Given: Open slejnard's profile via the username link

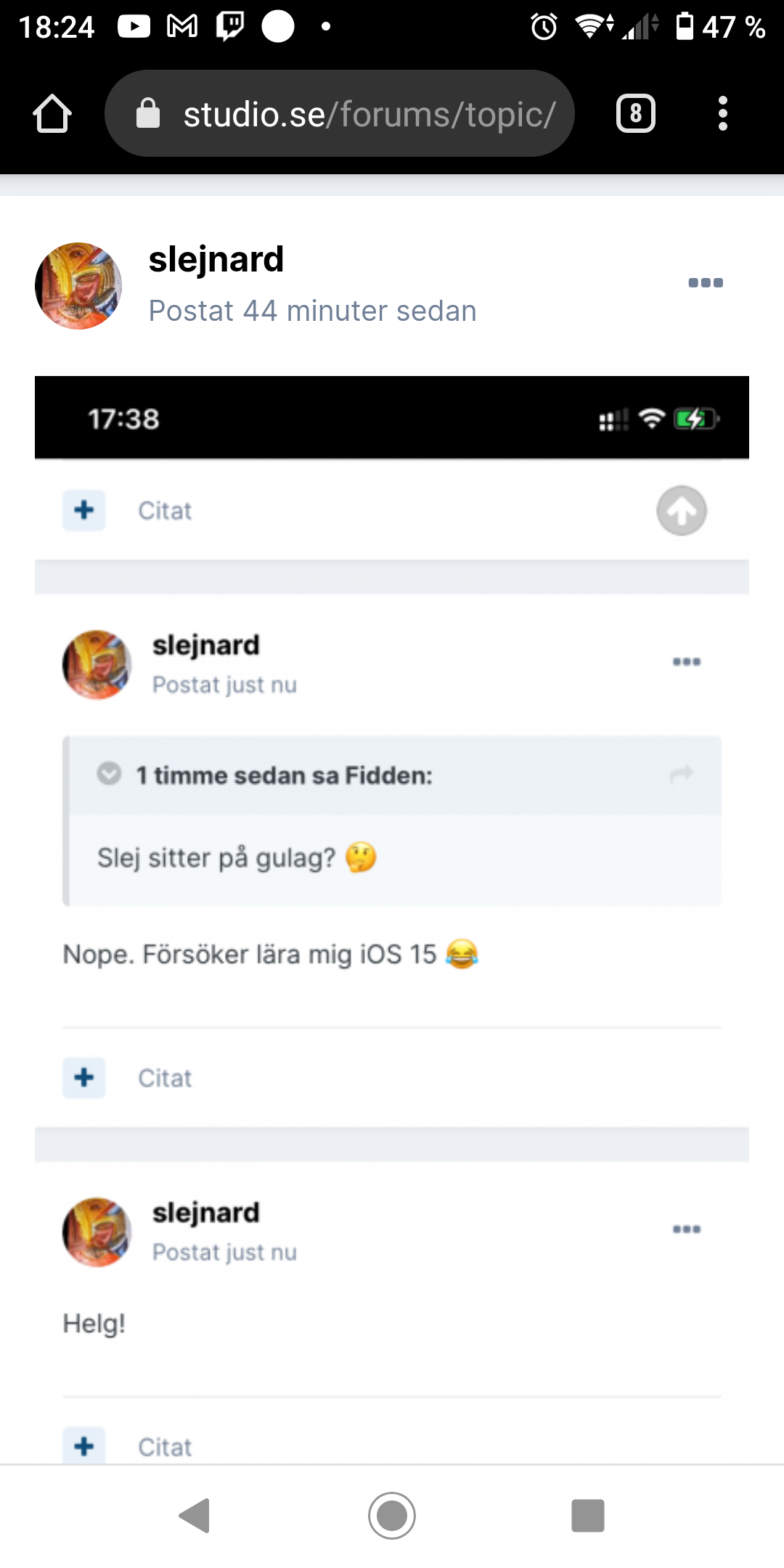Looking at the screenshot, I should (216, 260).
